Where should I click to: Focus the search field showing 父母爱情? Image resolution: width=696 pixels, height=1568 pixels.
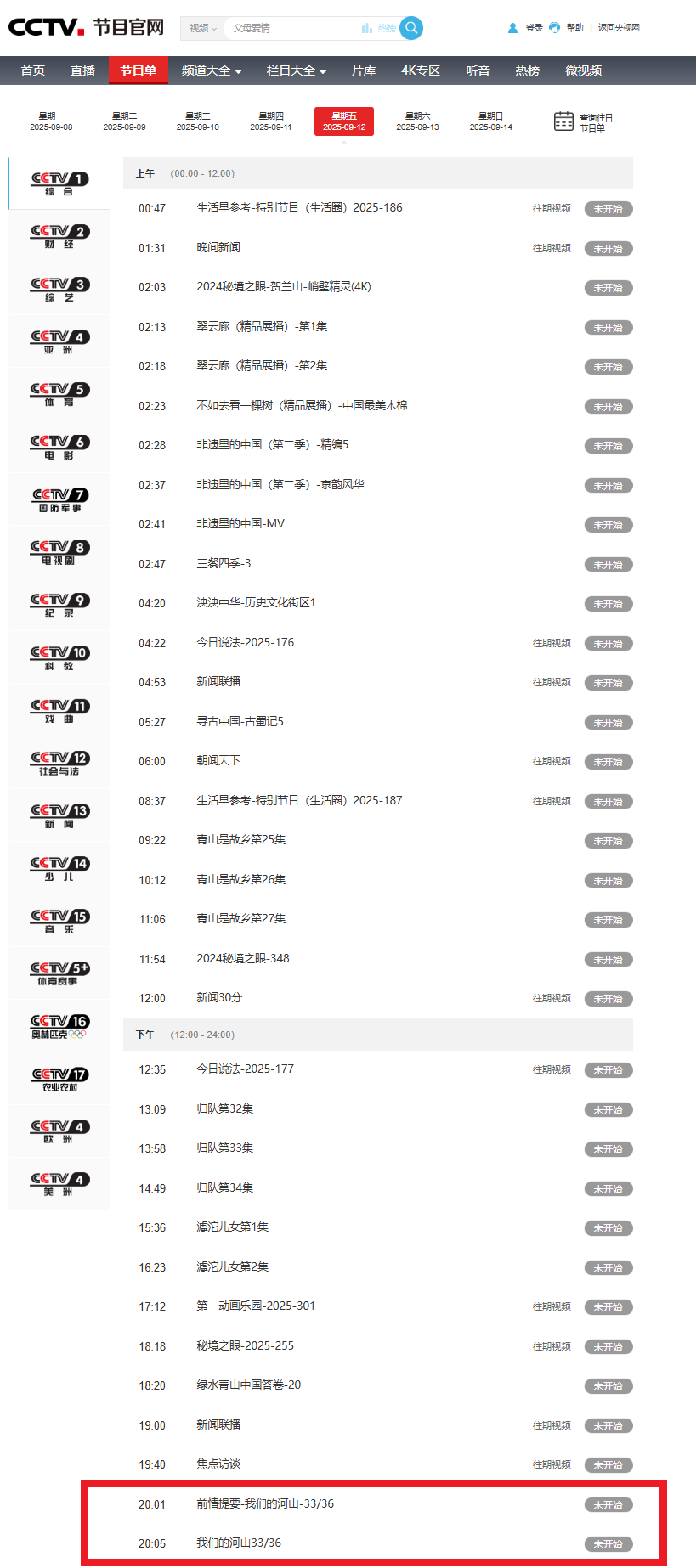293,28
